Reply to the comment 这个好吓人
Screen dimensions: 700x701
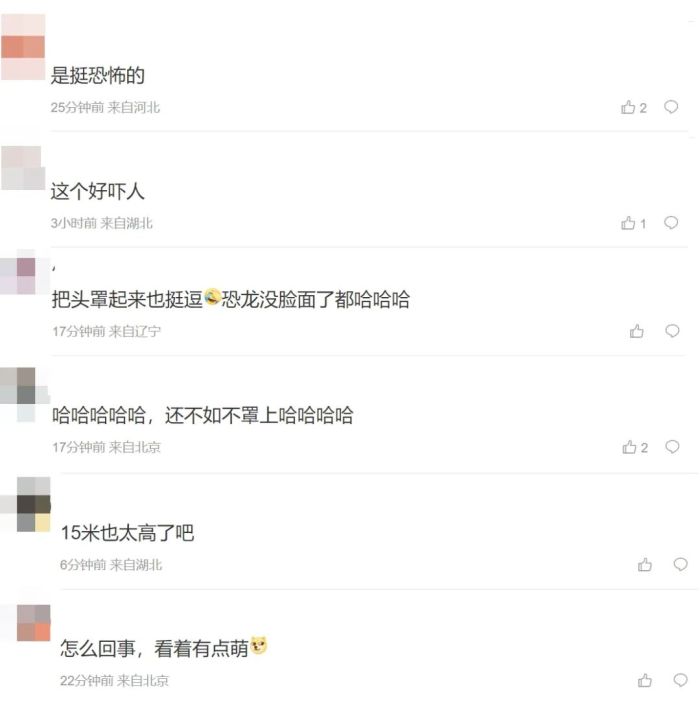[671, 223]
